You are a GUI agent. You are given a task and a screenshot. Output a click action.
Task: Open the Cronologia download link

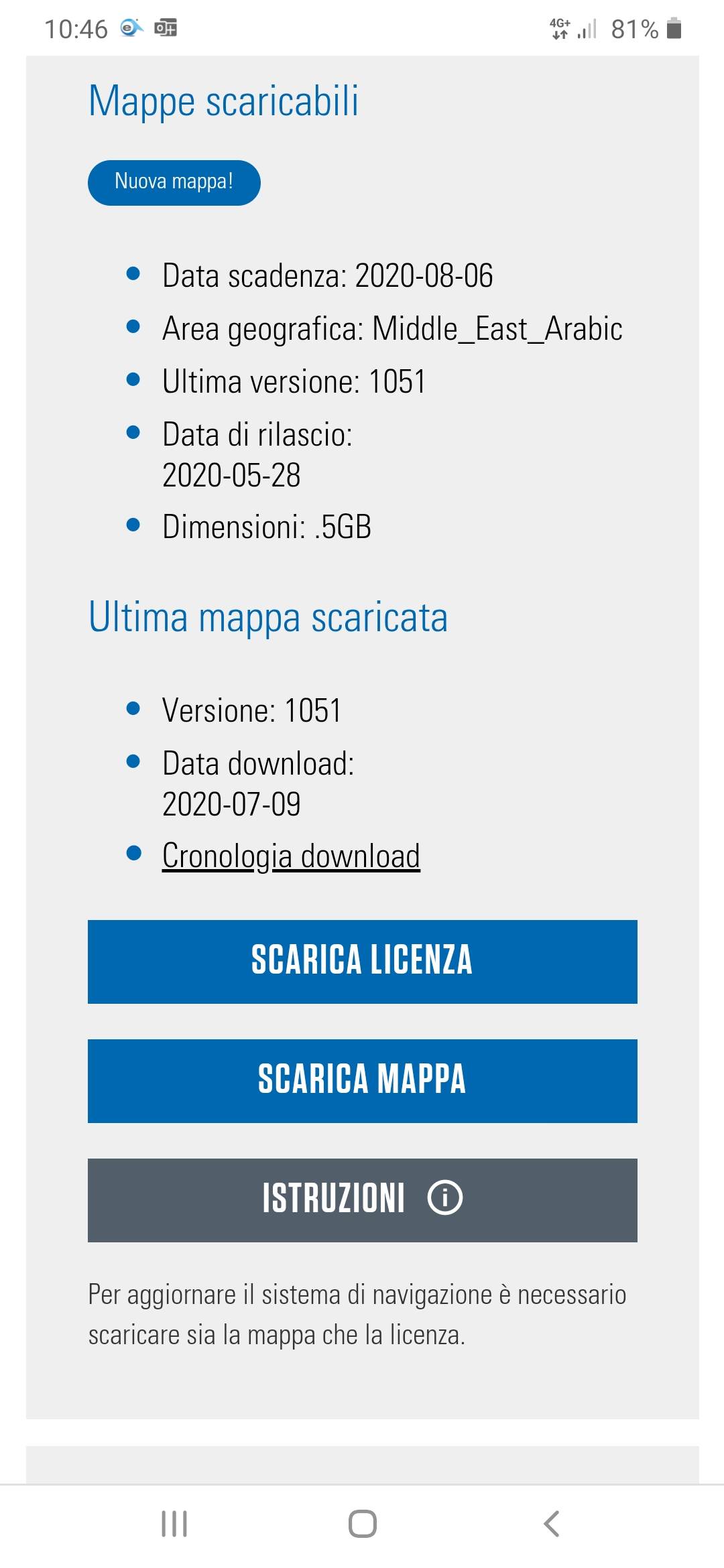pyautogui.click(x=291, y=856)
